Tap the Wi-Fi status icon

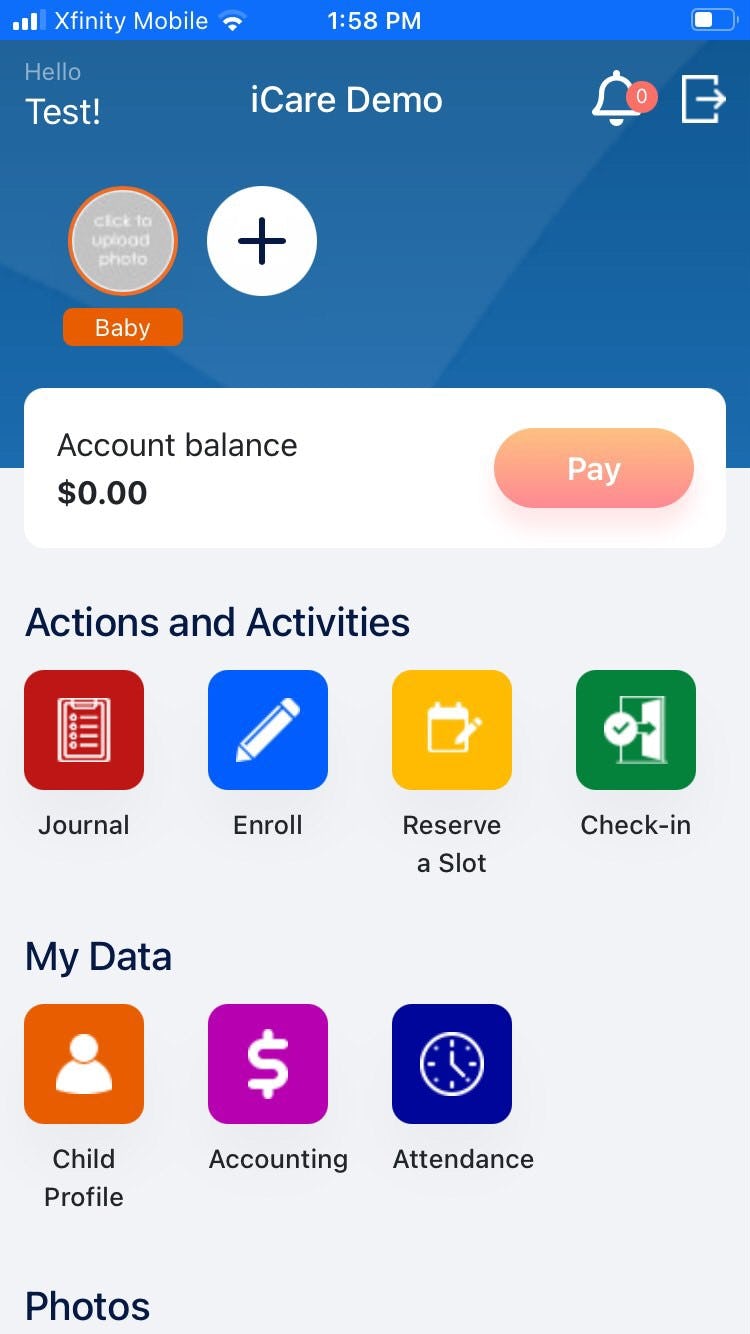point(232,20)
